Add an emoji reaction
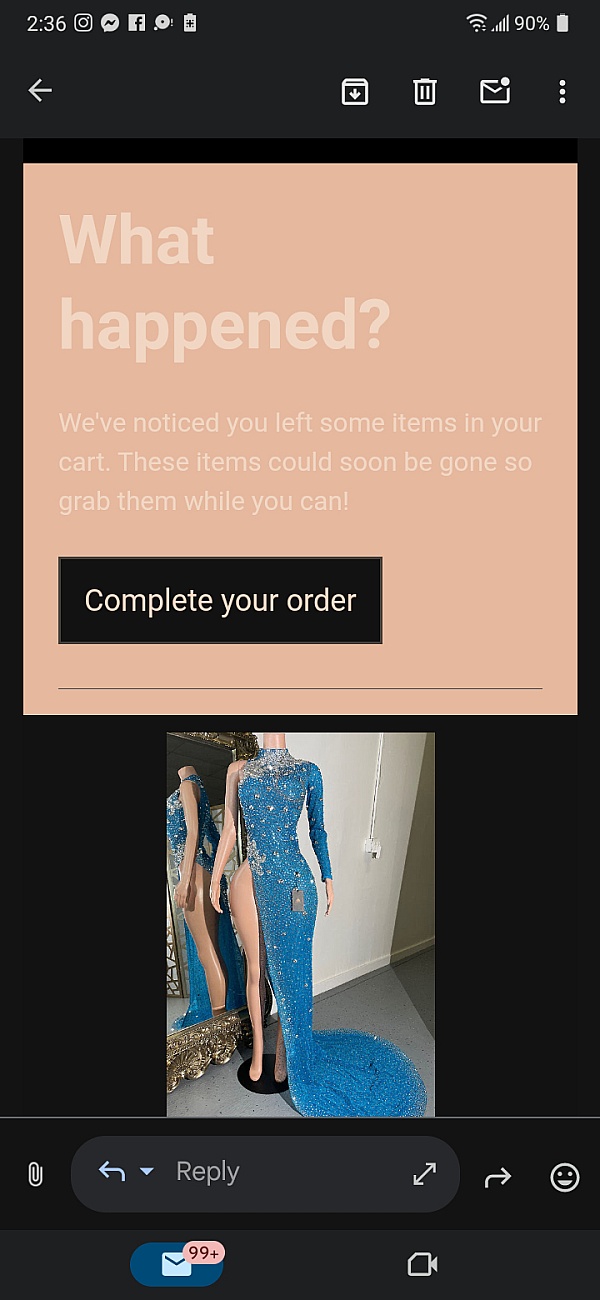 click(x=565, y=1178)
